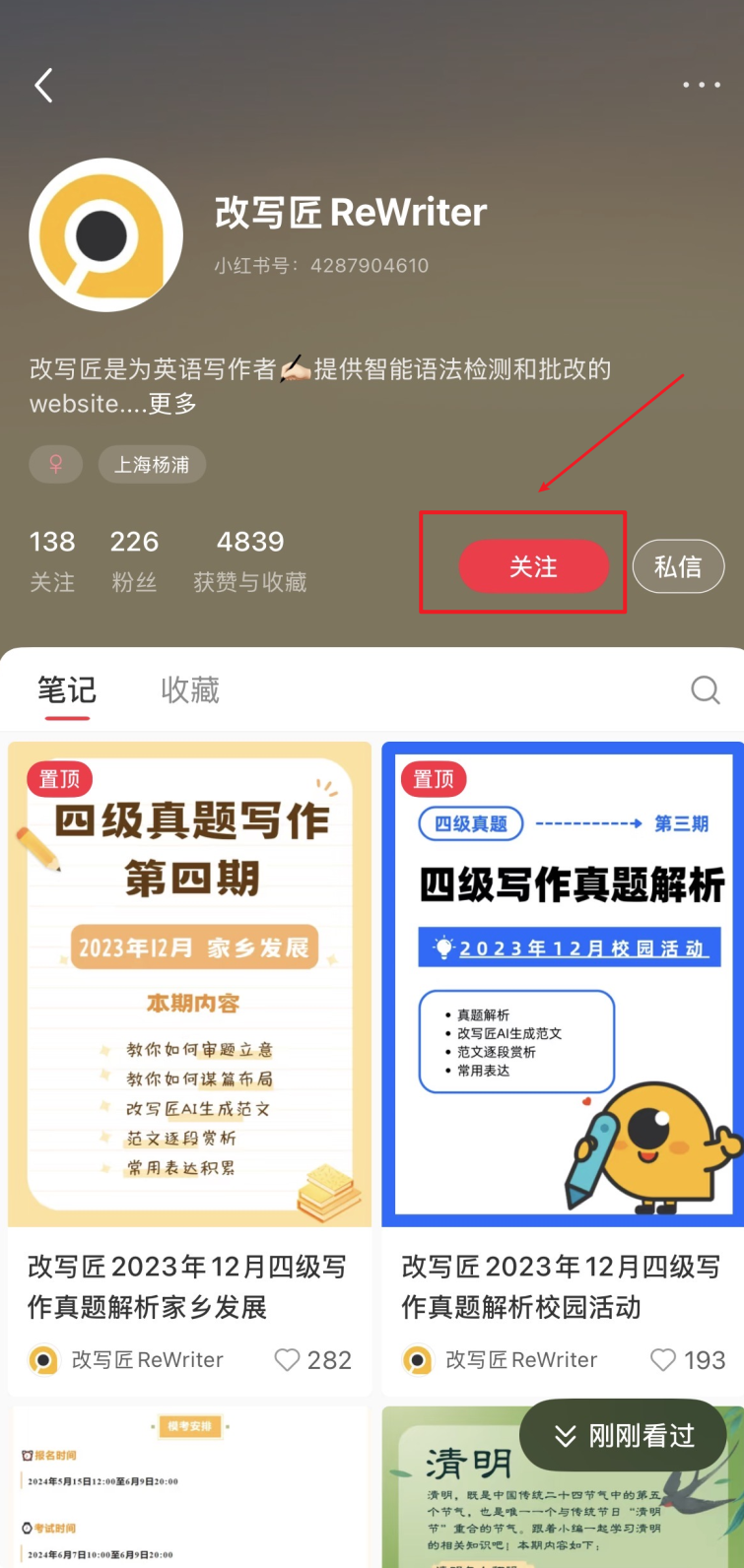Open the three-dot overflow menu
Viewport: 744px width, 1568px height.
tap(702, 85)
